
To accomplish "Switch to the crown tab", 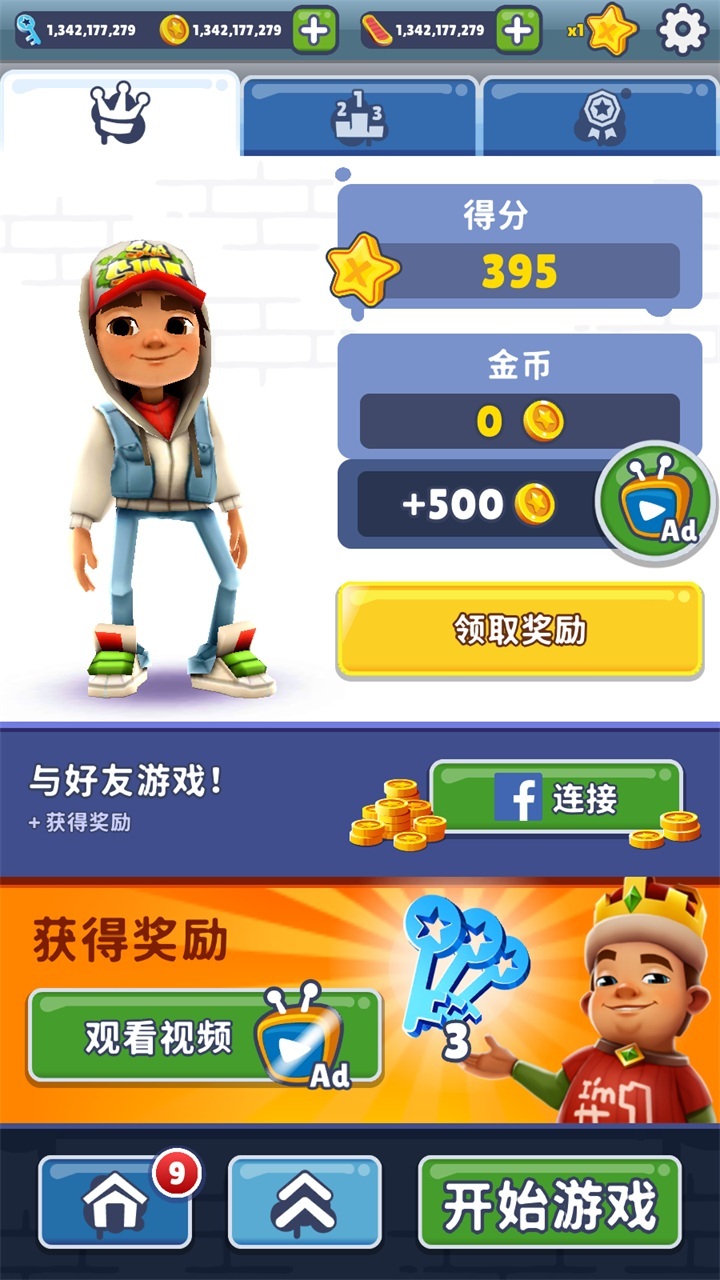I will click(x=120, y=115).
